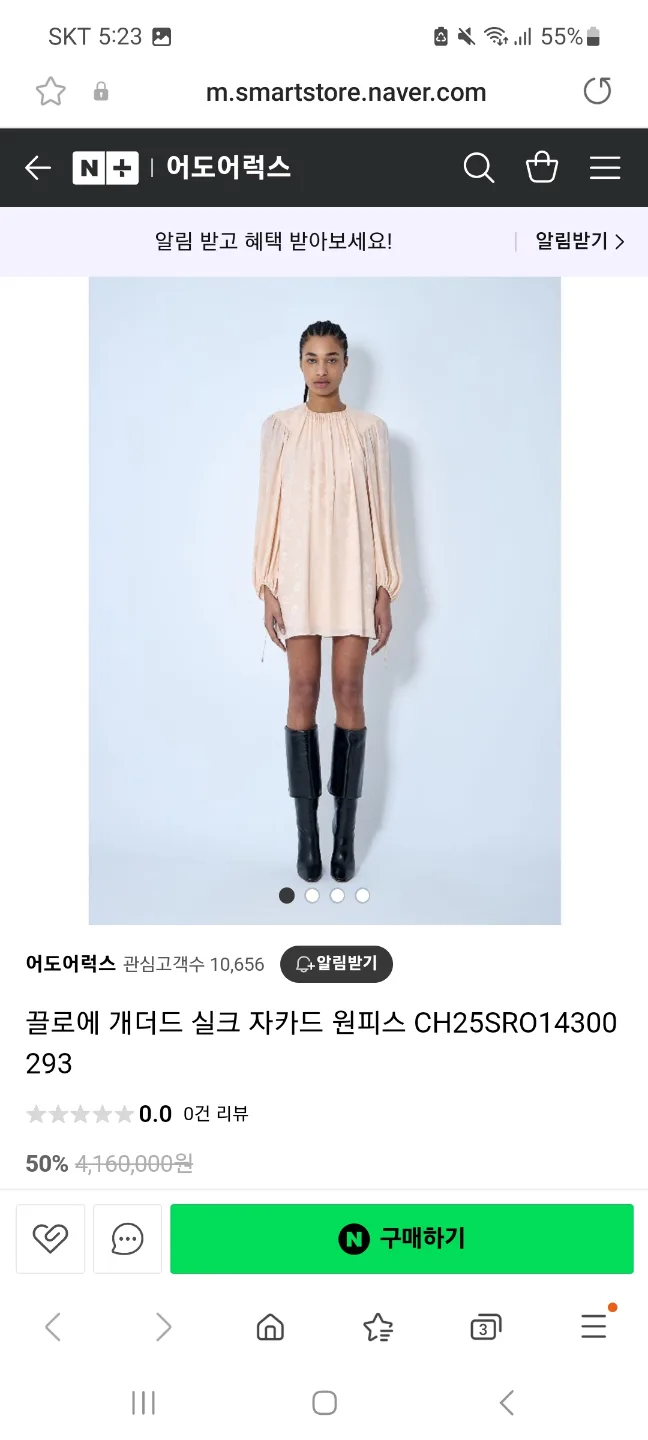The height and width of the screenshot is (1440, 648).
Task: Tap the green 구매하기 button
Action: click(401, 1239)
